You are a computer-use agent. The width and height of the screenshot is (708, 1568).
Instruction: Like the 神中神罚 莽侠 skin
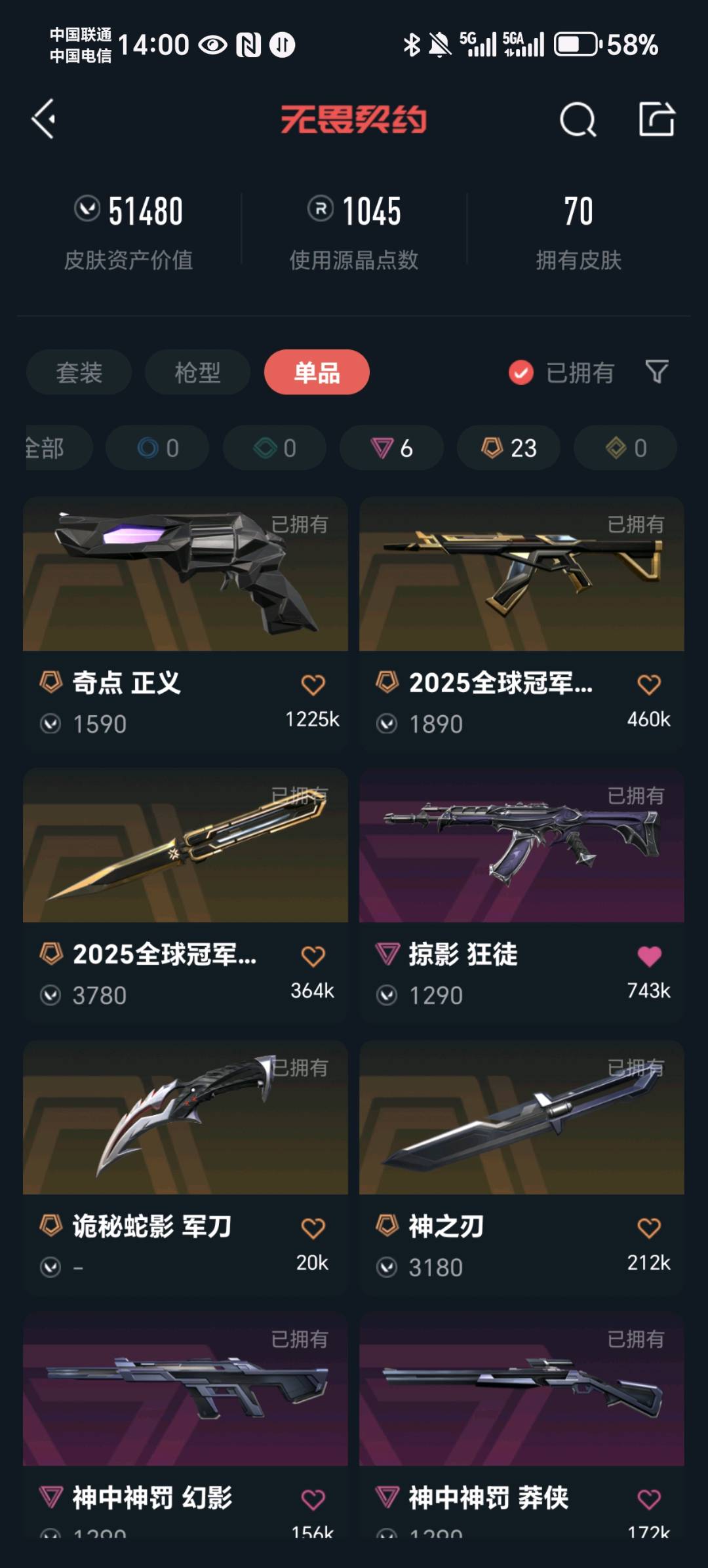tap(649, 1499)
